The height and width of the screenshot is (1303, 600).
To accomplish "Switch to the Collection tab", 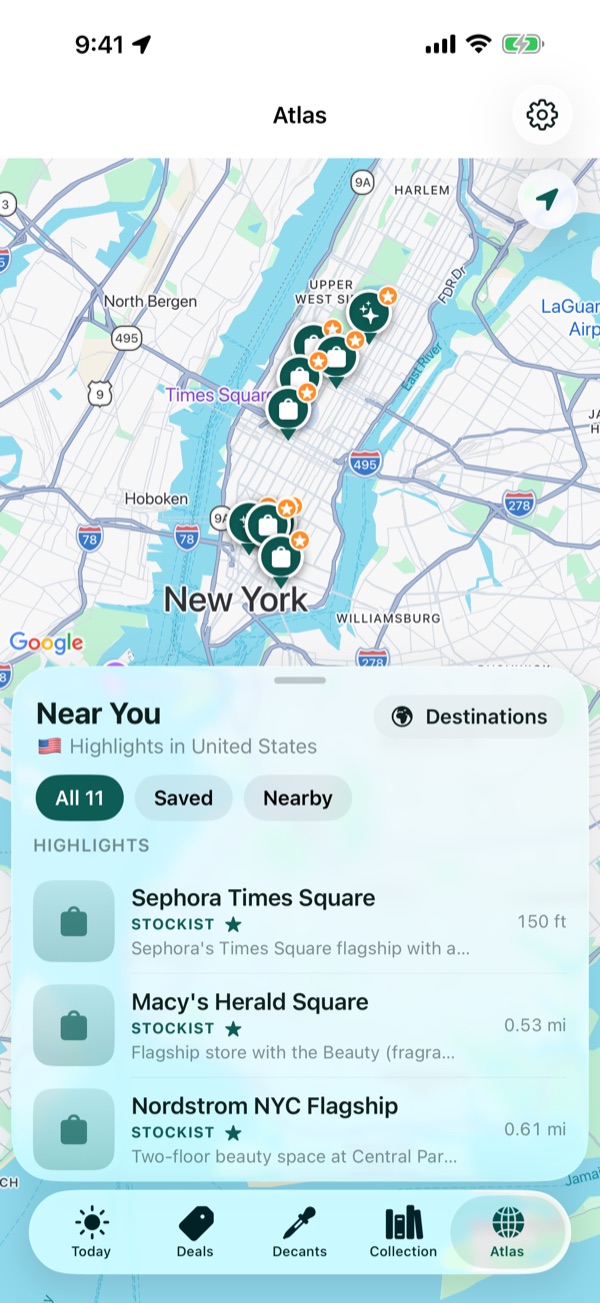I will [x=403, y=1232].
